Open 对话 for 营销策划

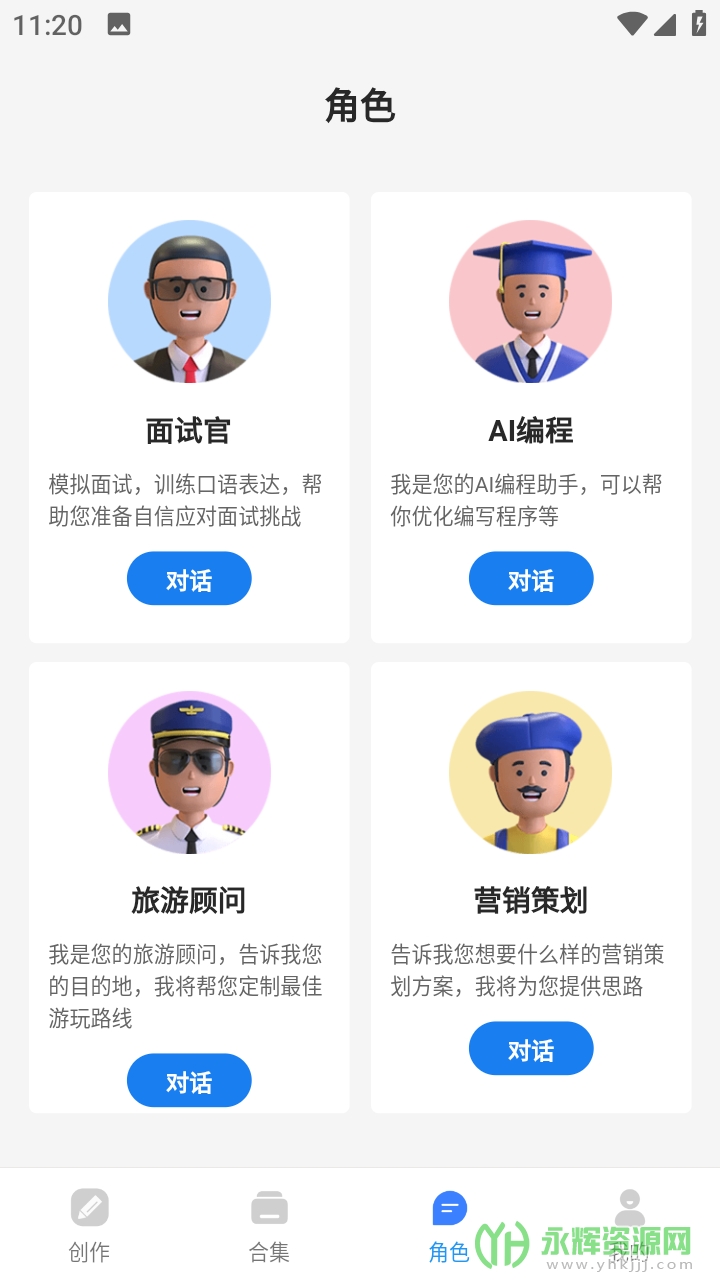[531, 1049]
